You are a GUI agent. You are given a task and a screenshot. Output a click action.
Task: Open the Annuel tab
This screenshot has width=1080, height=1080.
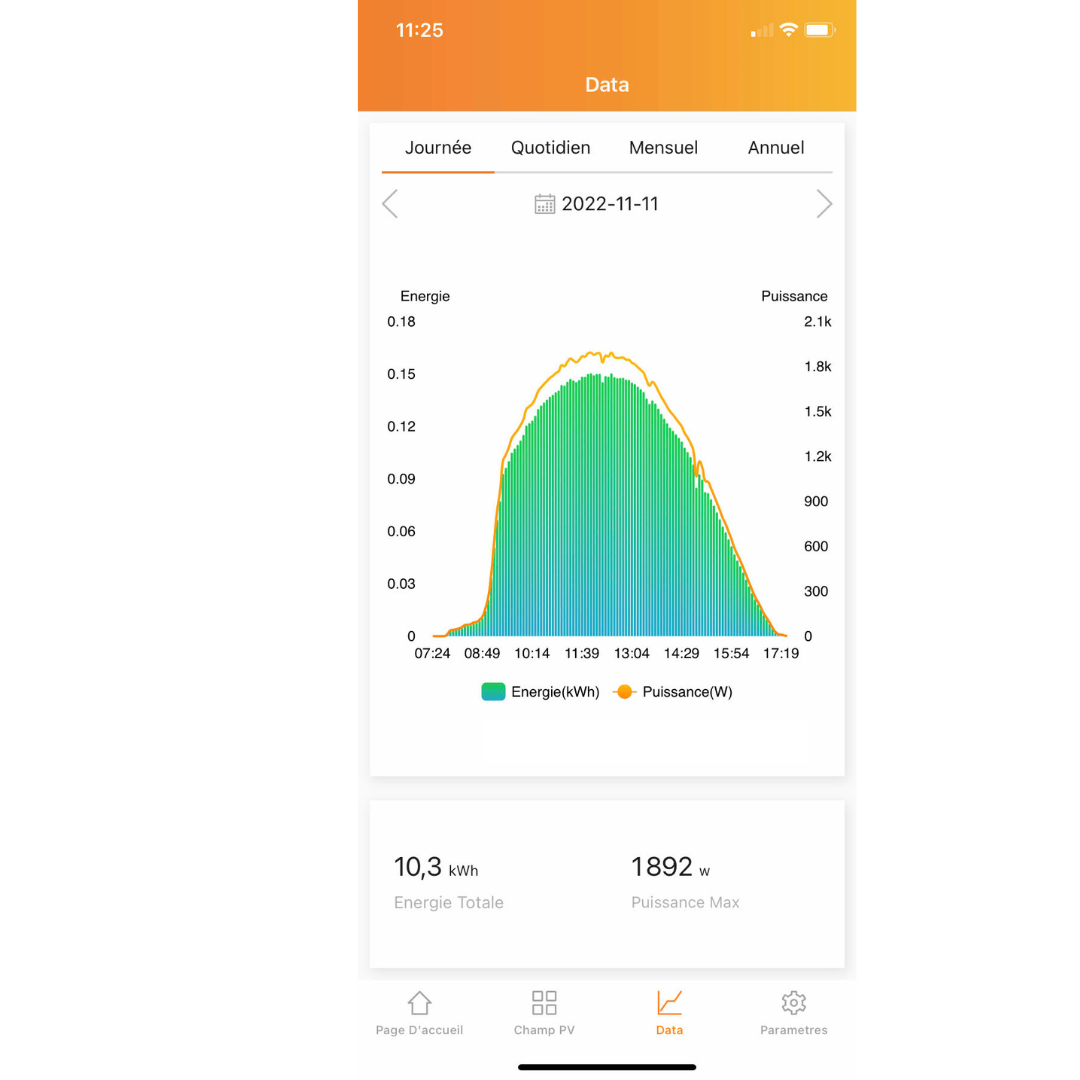coord(776,148)
